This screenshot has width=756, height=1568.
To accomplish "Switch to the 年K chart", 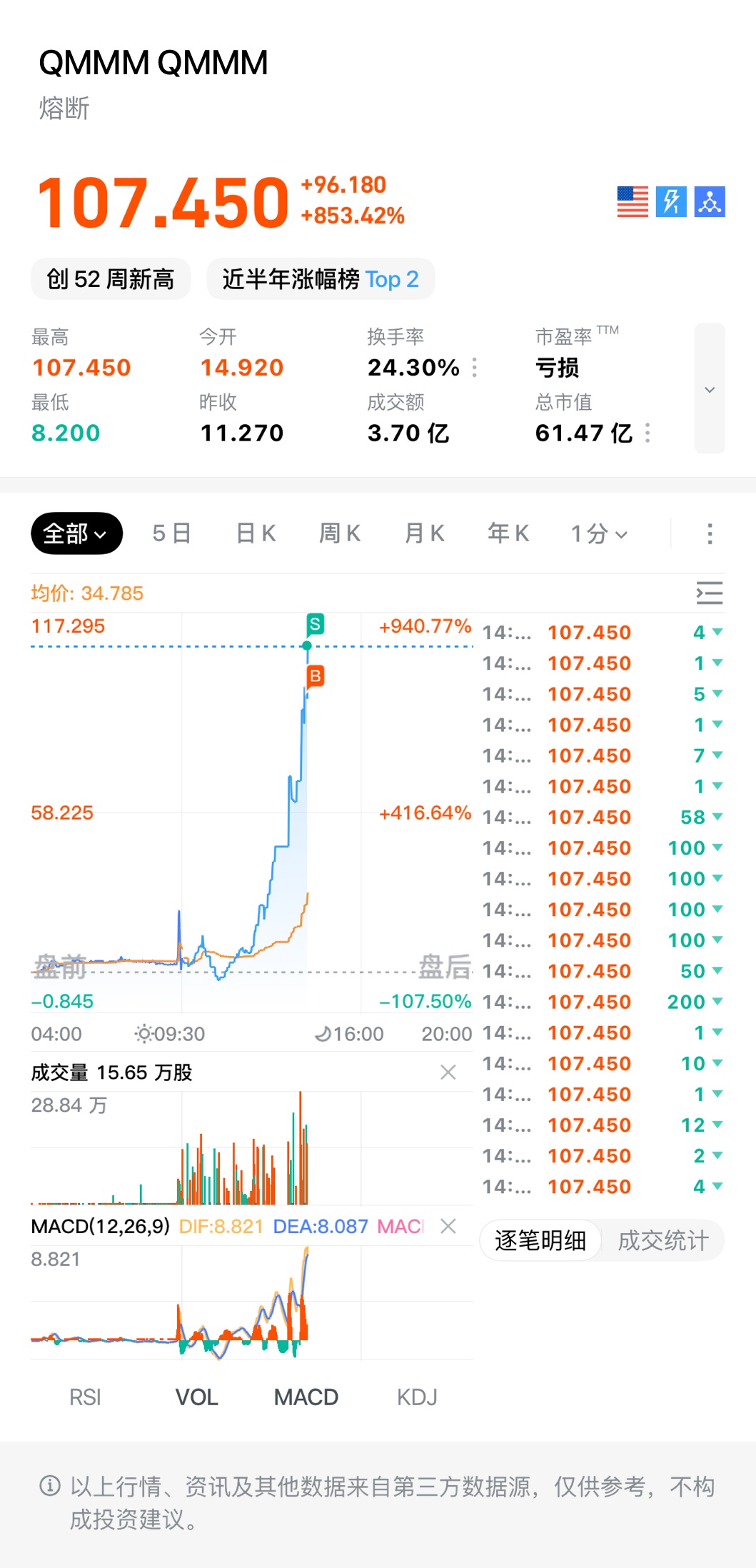I will click(508, 533).
